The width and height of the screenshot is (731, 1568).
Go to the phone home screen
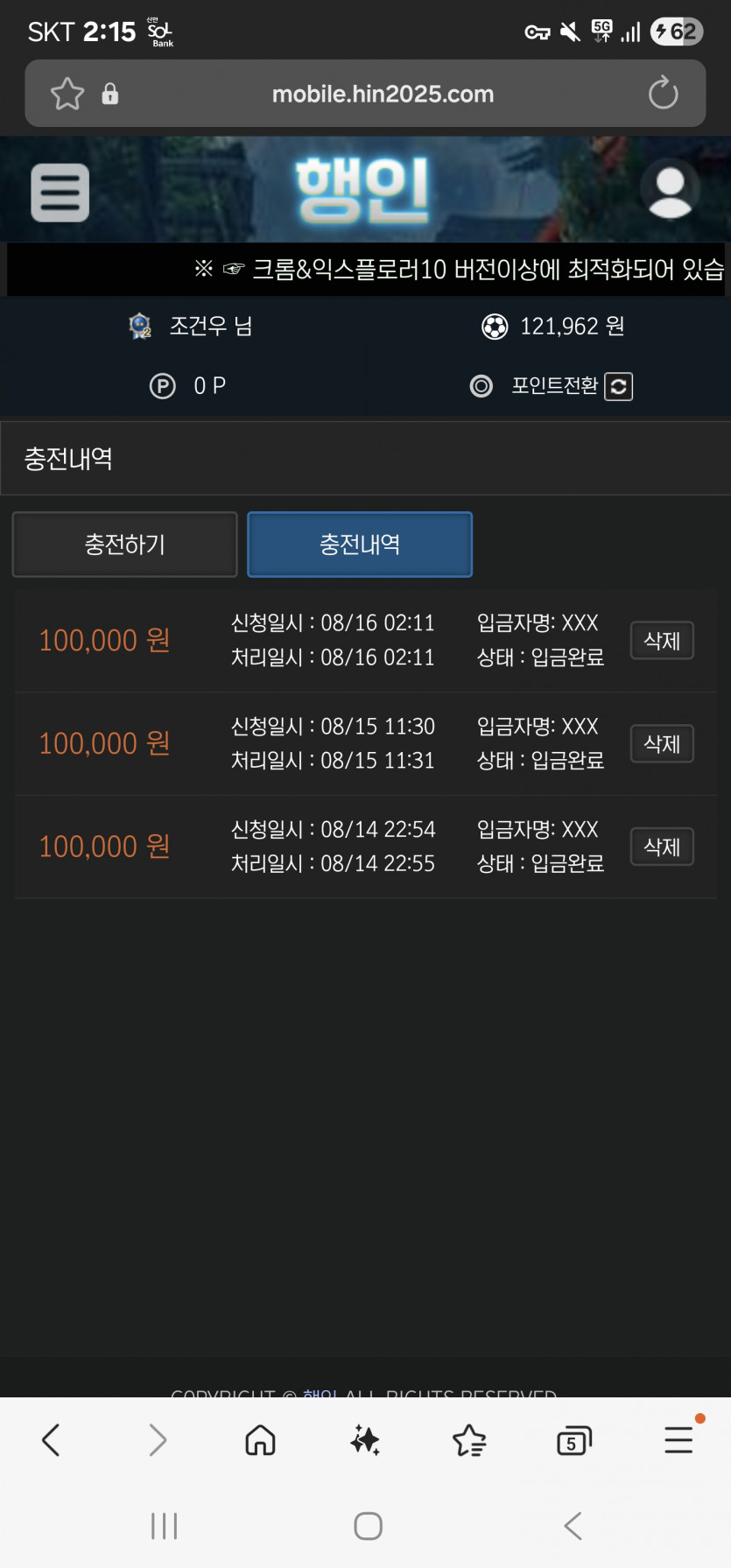point(368,1526)
